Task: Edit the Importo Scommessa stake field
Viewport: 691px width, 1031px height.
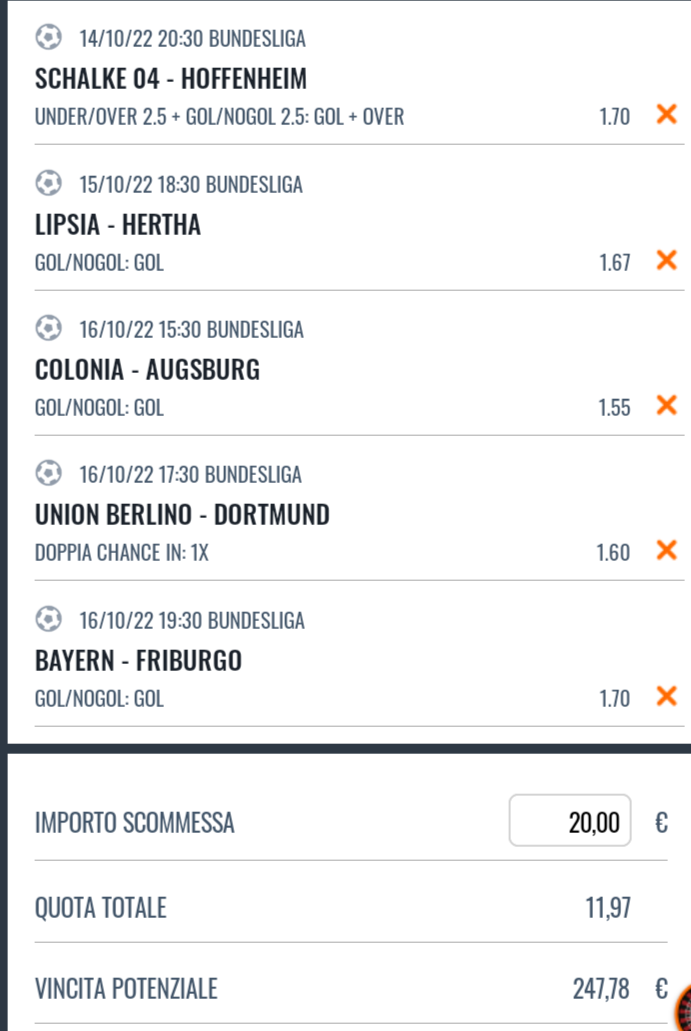Action: [570, 822]
